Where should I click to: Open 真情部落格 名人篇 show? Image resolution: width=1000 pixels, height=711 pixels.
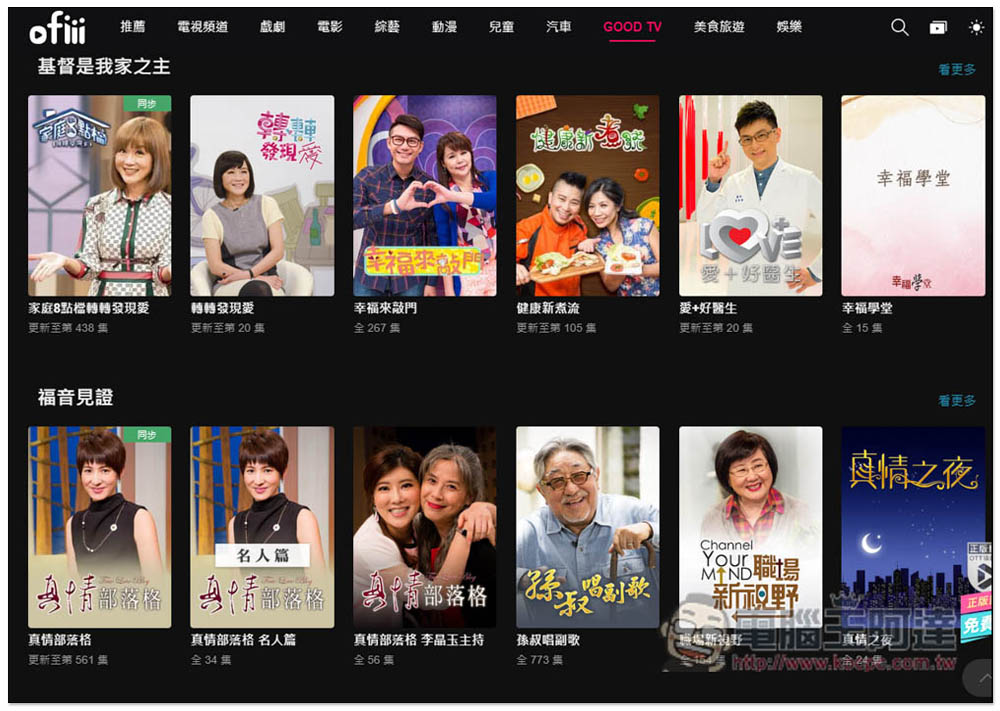tap(262, 527)
